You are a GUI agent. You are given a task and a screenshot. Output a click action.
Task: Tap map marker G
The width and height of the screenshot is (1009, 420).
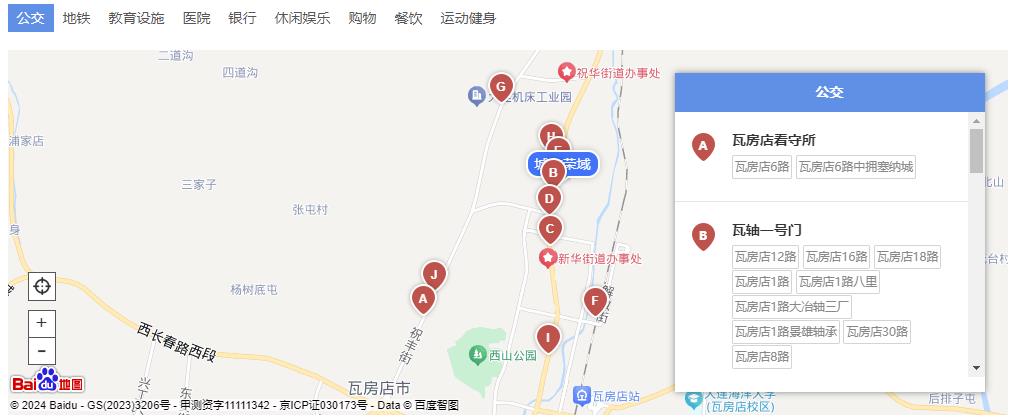(501, 87)
